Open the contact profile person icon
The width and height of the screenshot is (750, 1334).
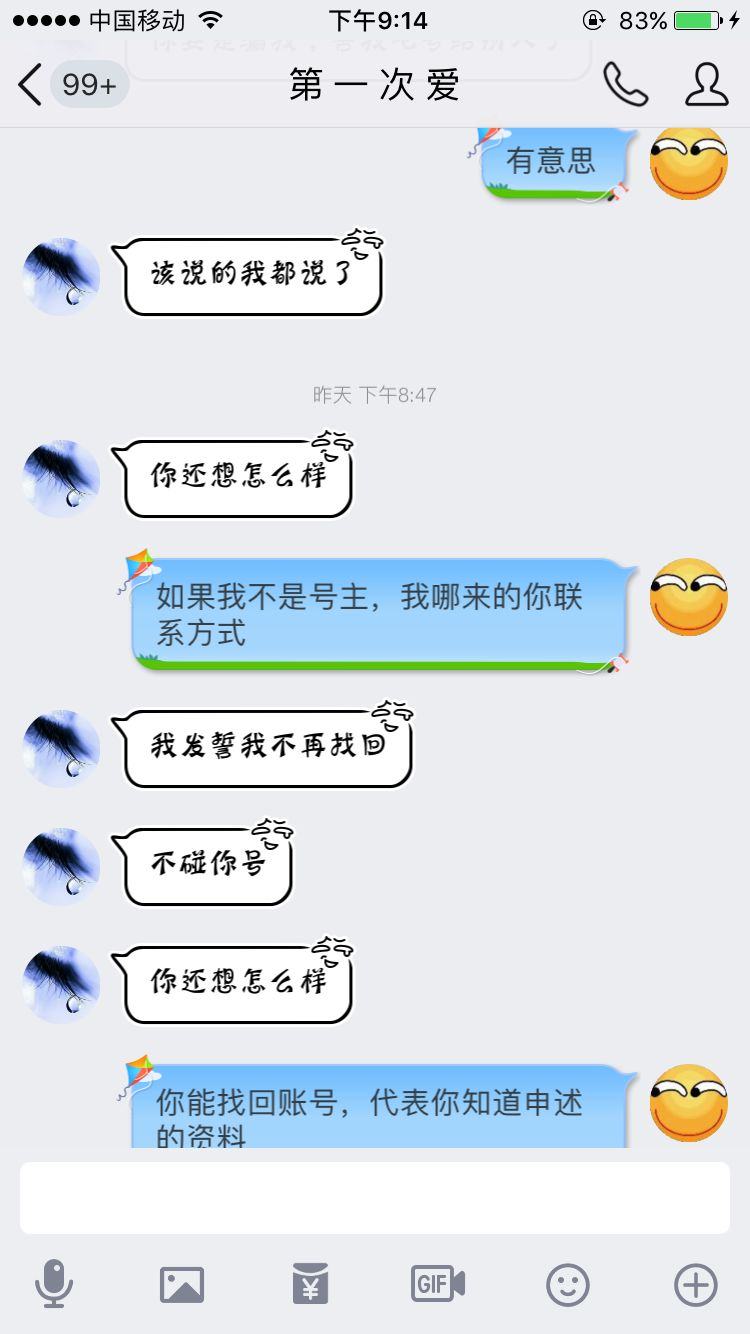[707, 87]
